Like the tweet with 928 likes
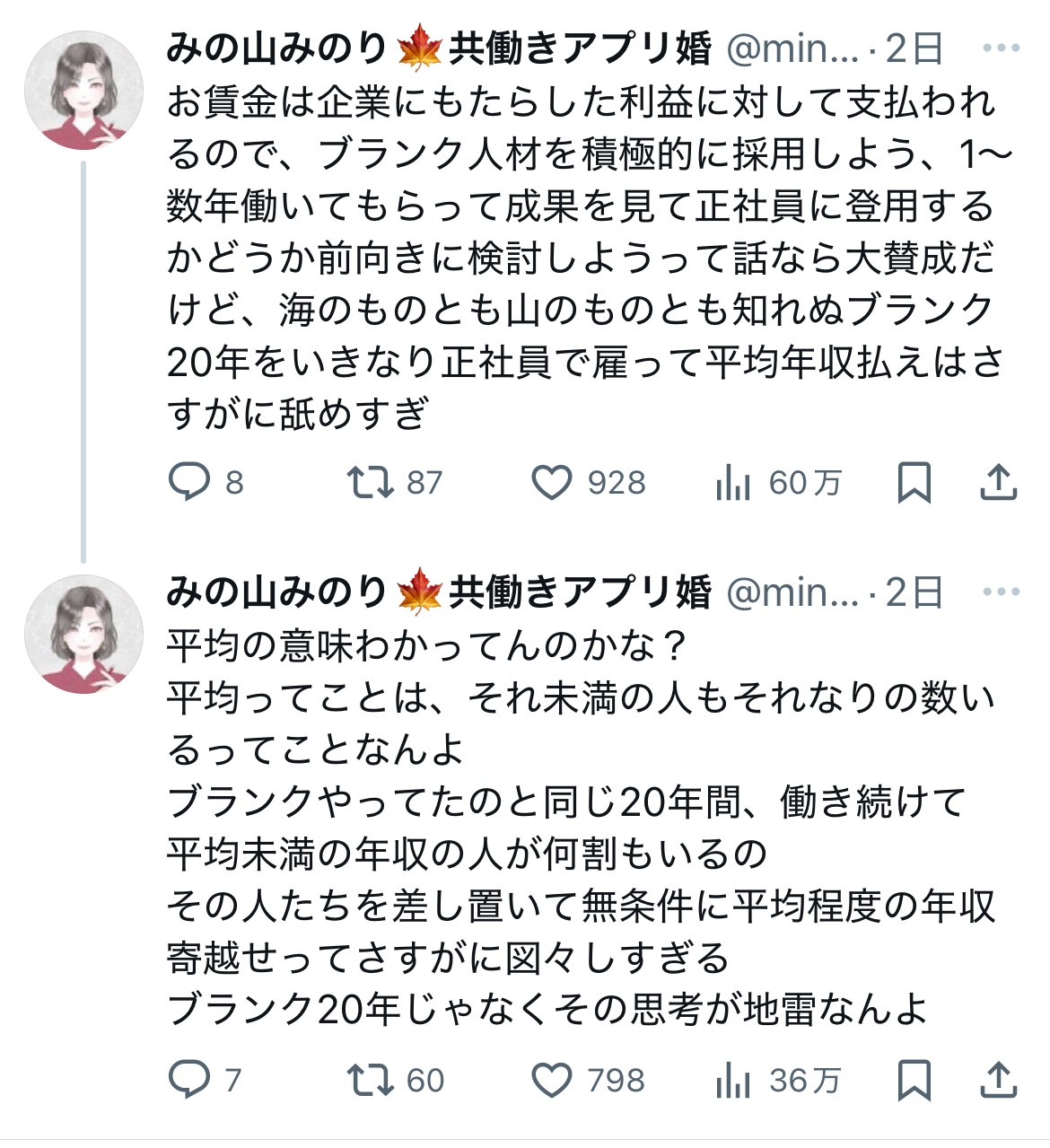1050x1148 pixels. click(552, 483)
